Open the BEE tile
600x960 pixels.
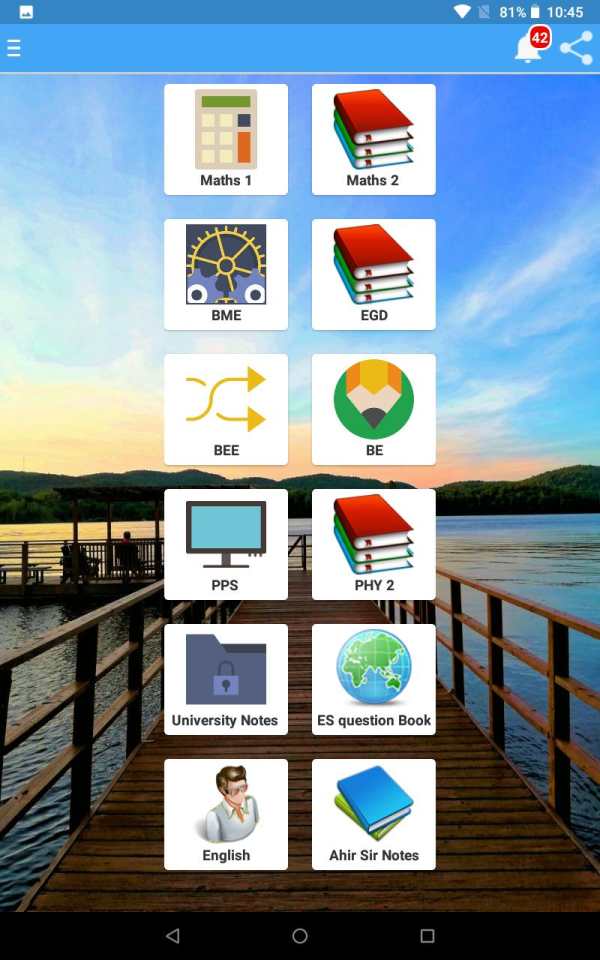226,410
